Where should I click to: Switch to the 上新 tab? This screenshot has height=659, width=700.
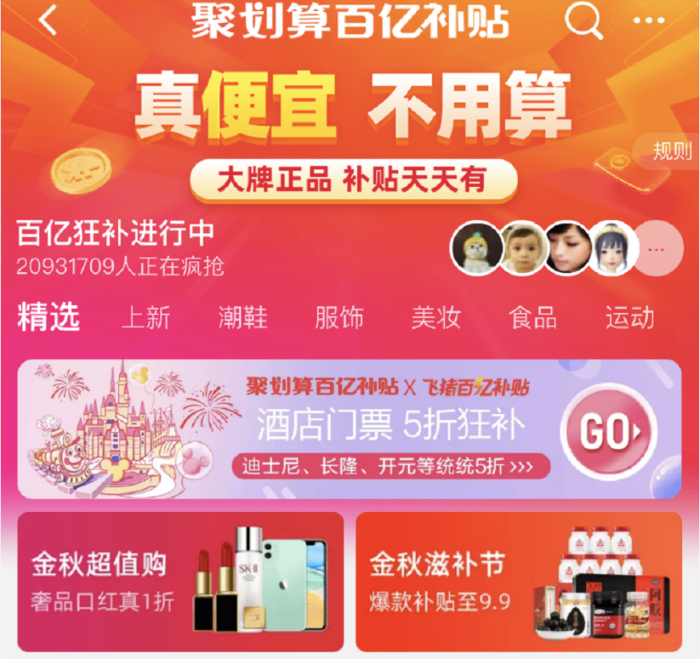point(146,318)
